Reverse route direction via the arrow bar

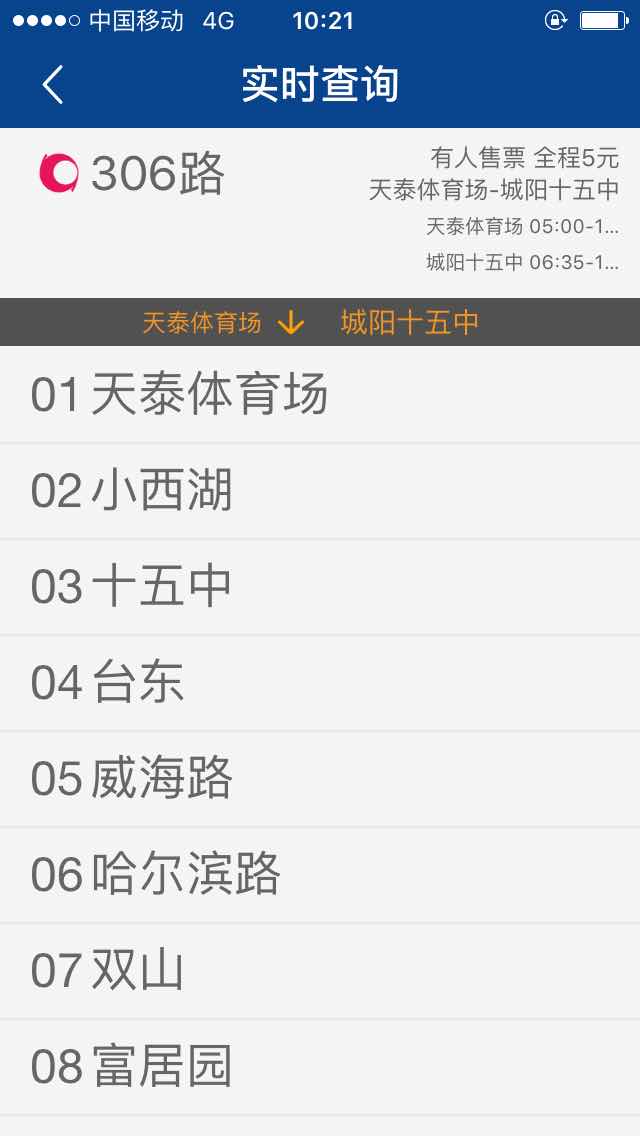[291, 322]
